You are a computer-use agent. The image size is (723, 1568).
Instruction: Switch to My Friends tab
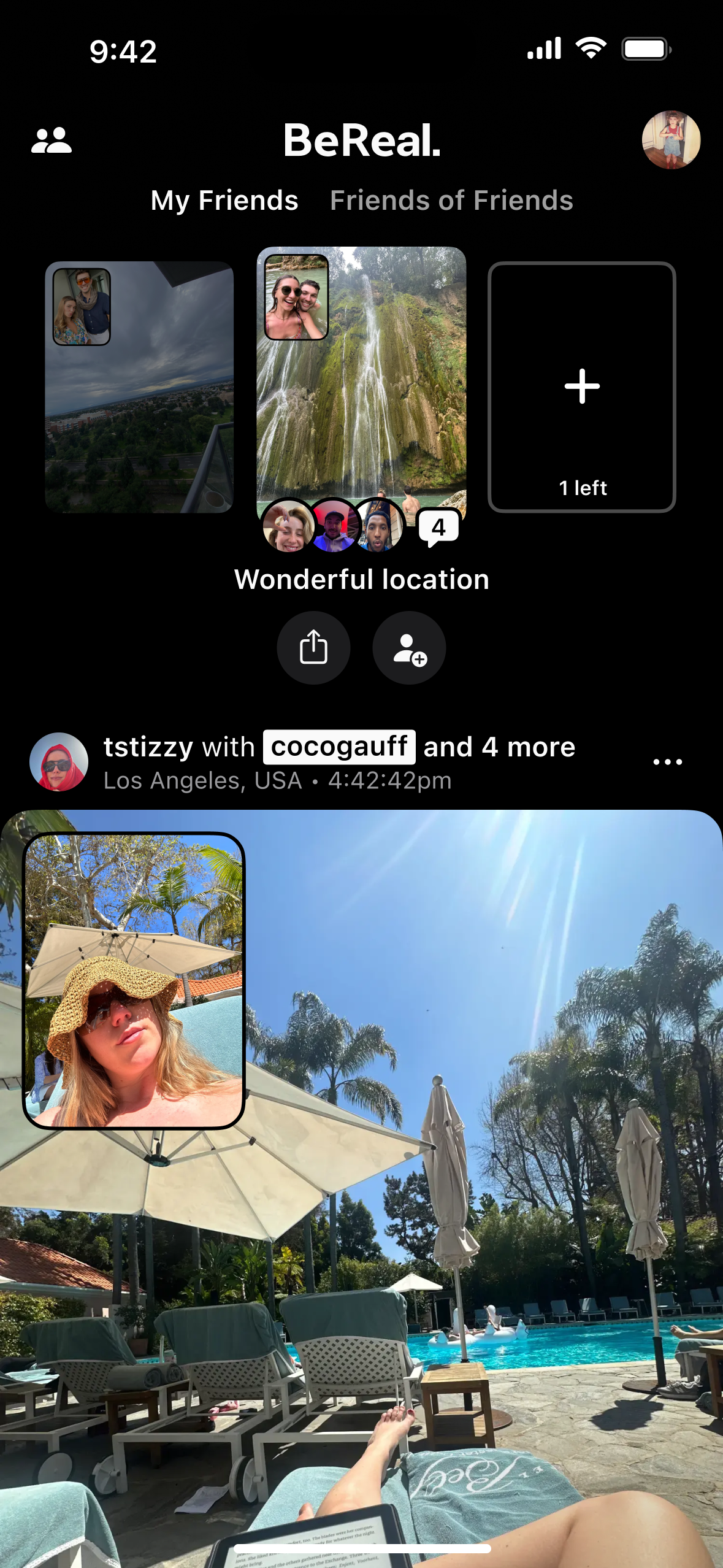click(x=224, y=201)
